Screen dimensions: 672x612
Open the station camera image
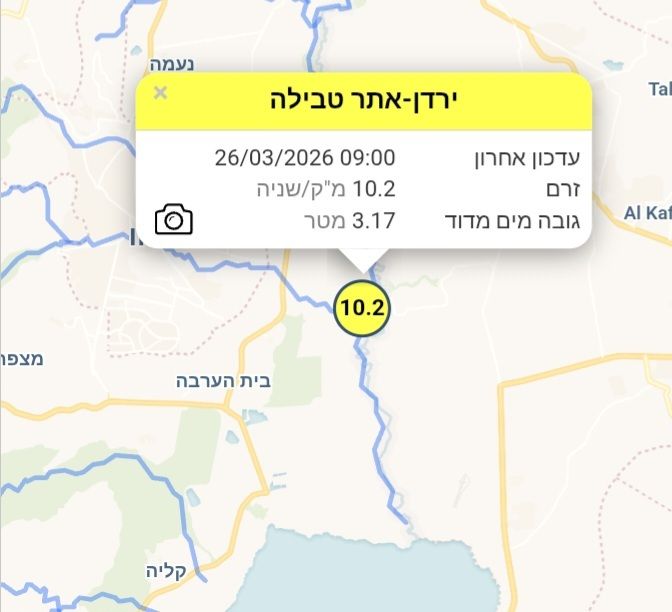point(174,218)
